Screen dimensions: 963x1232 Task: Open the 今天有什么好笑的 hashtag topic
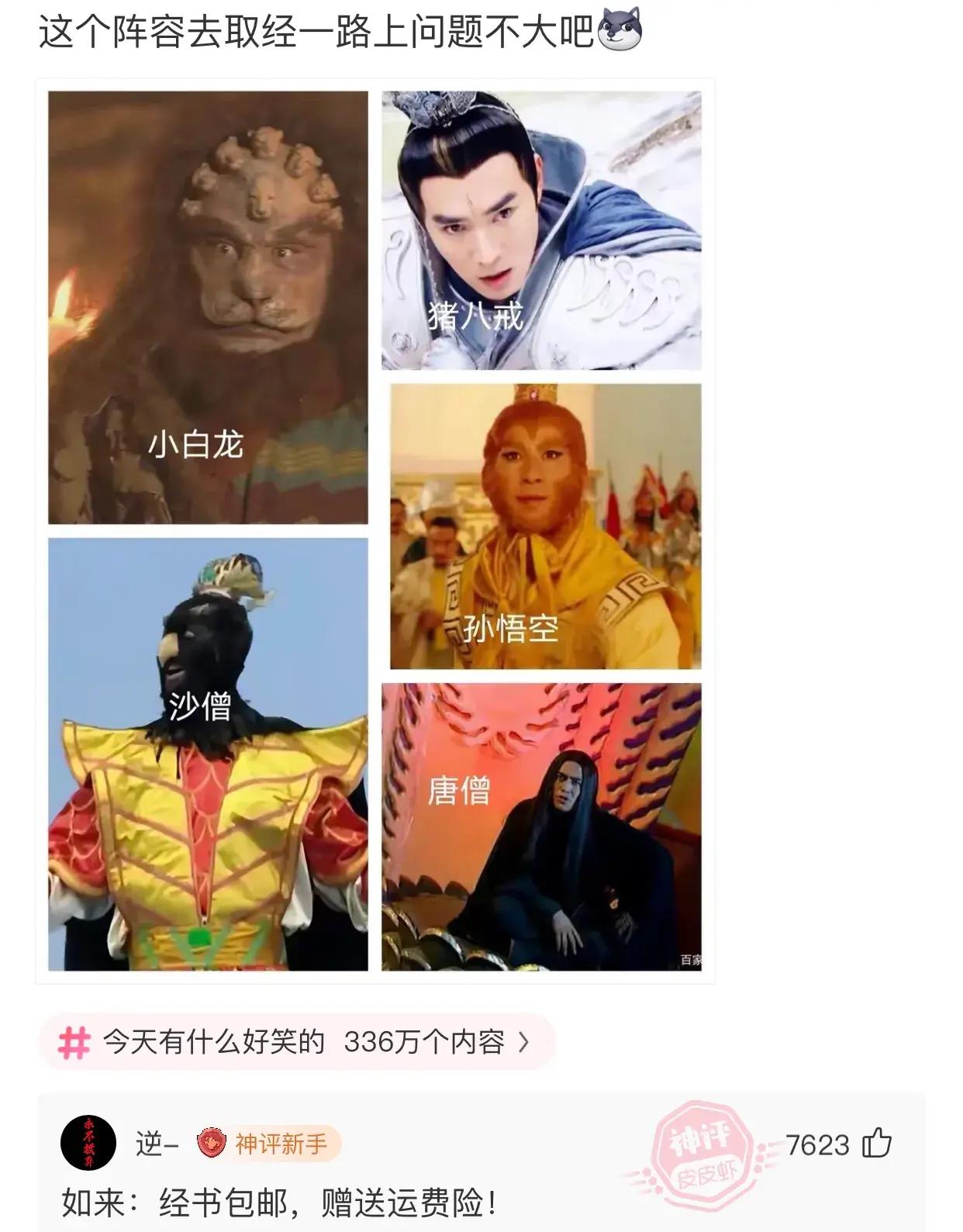pos(296,1041)
